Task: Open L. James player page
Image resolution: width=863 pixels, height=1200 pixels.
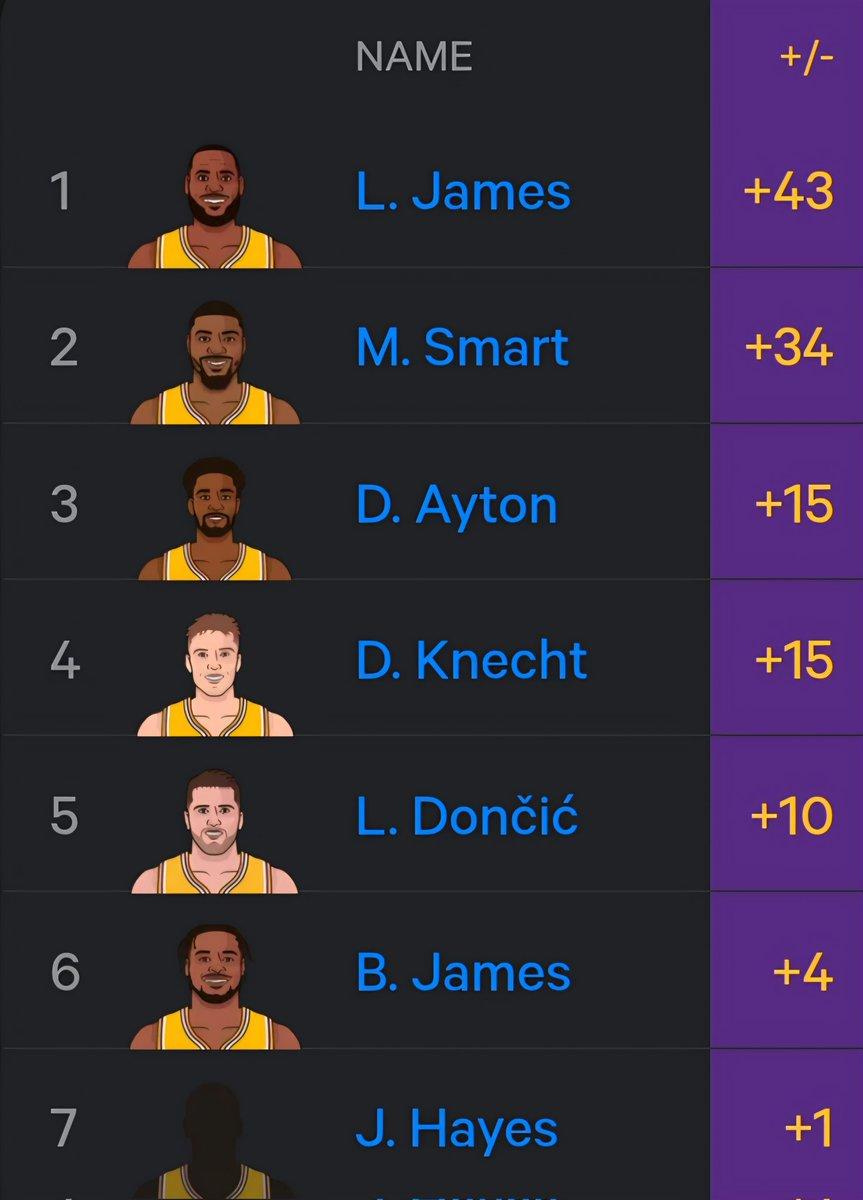Action: 463,191
